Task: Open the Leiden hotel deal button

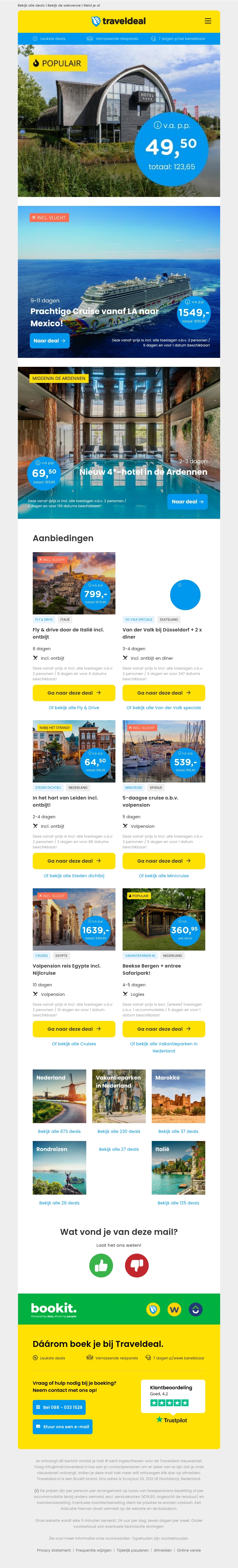Action: [74, 861]
